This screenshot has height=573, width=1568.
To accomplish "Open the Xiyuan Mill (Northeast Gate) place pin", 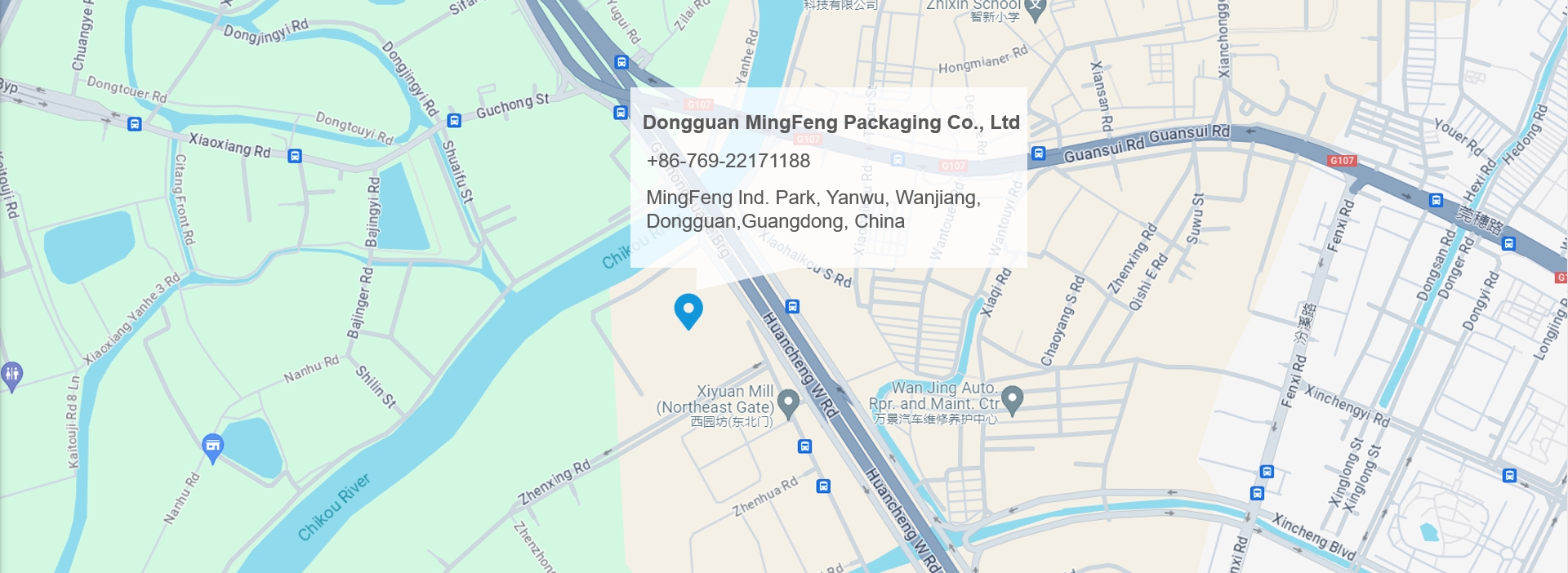I will coord(788,403).
